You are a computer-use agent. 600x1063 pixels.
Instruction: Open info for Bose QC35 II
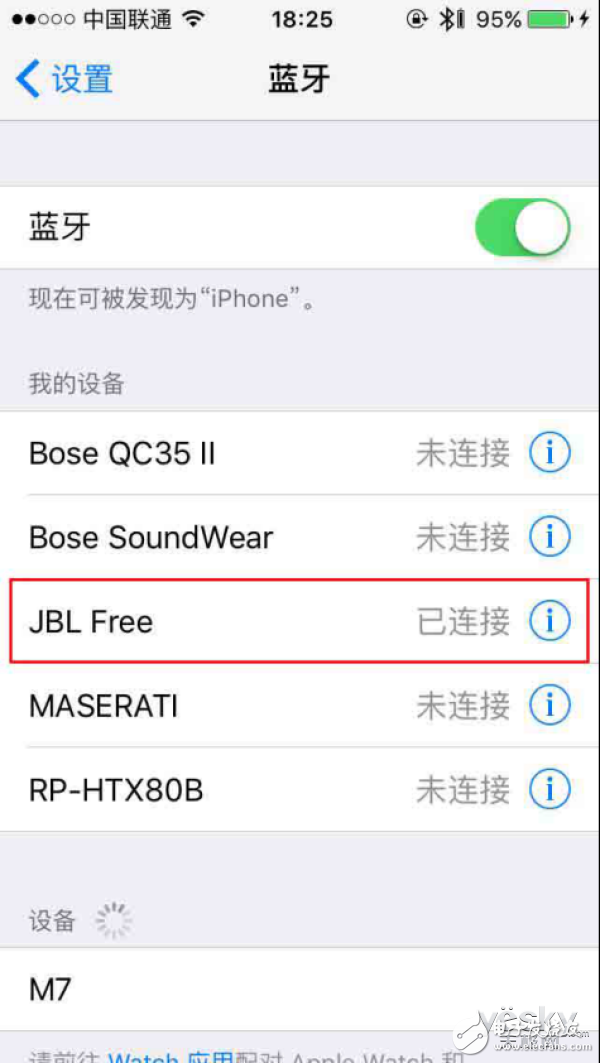[x=549, y=452]
